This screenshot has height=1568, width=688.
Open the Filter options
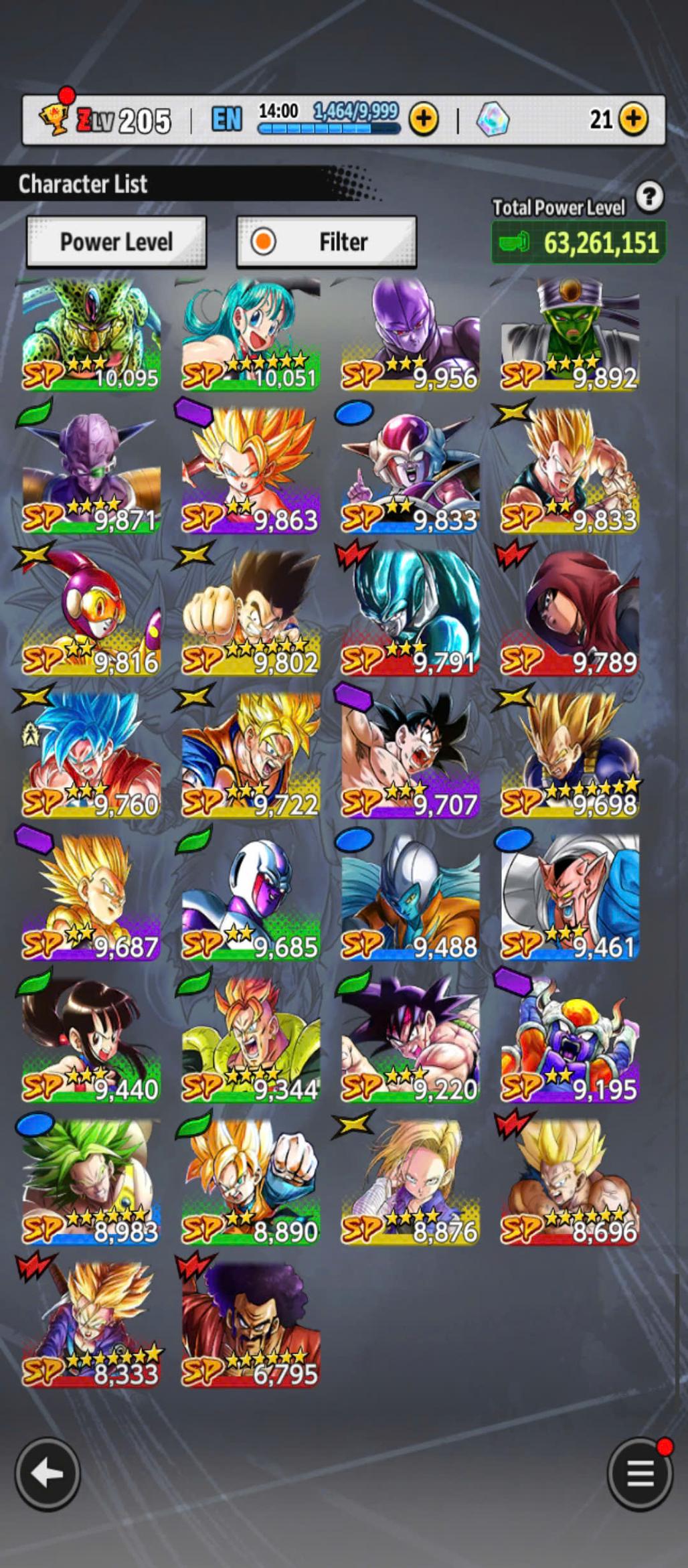click(x=327, y=242)
